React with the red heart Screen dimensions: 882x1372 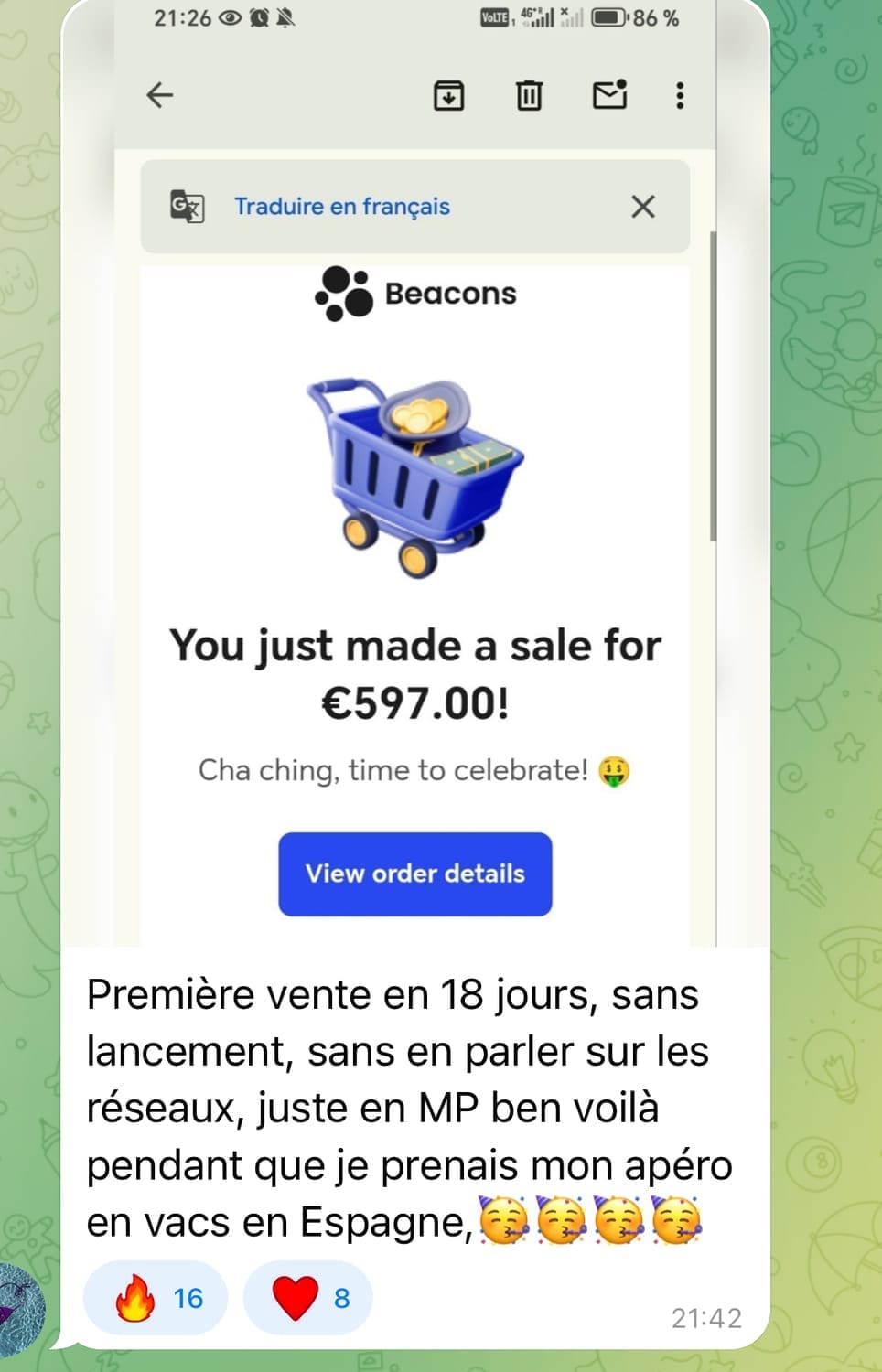click(x=308, y=1298)
